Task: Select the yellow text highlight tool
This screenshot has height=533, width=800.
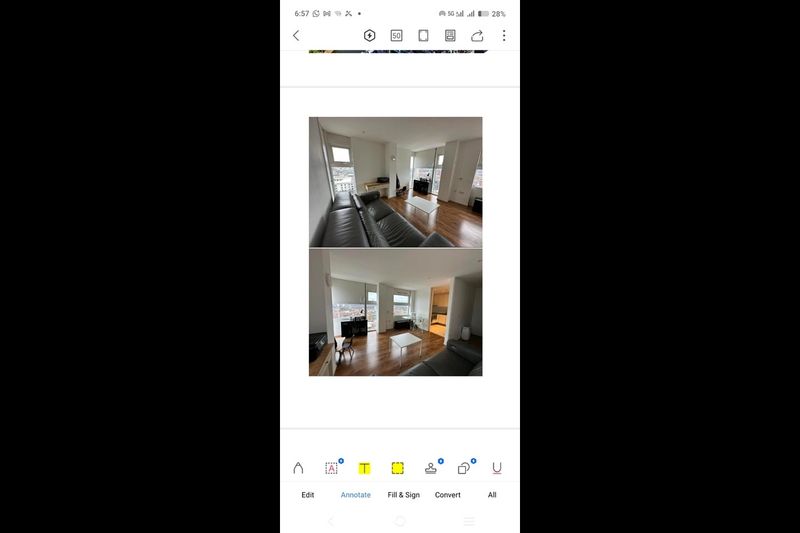Action: coord(364,468)
